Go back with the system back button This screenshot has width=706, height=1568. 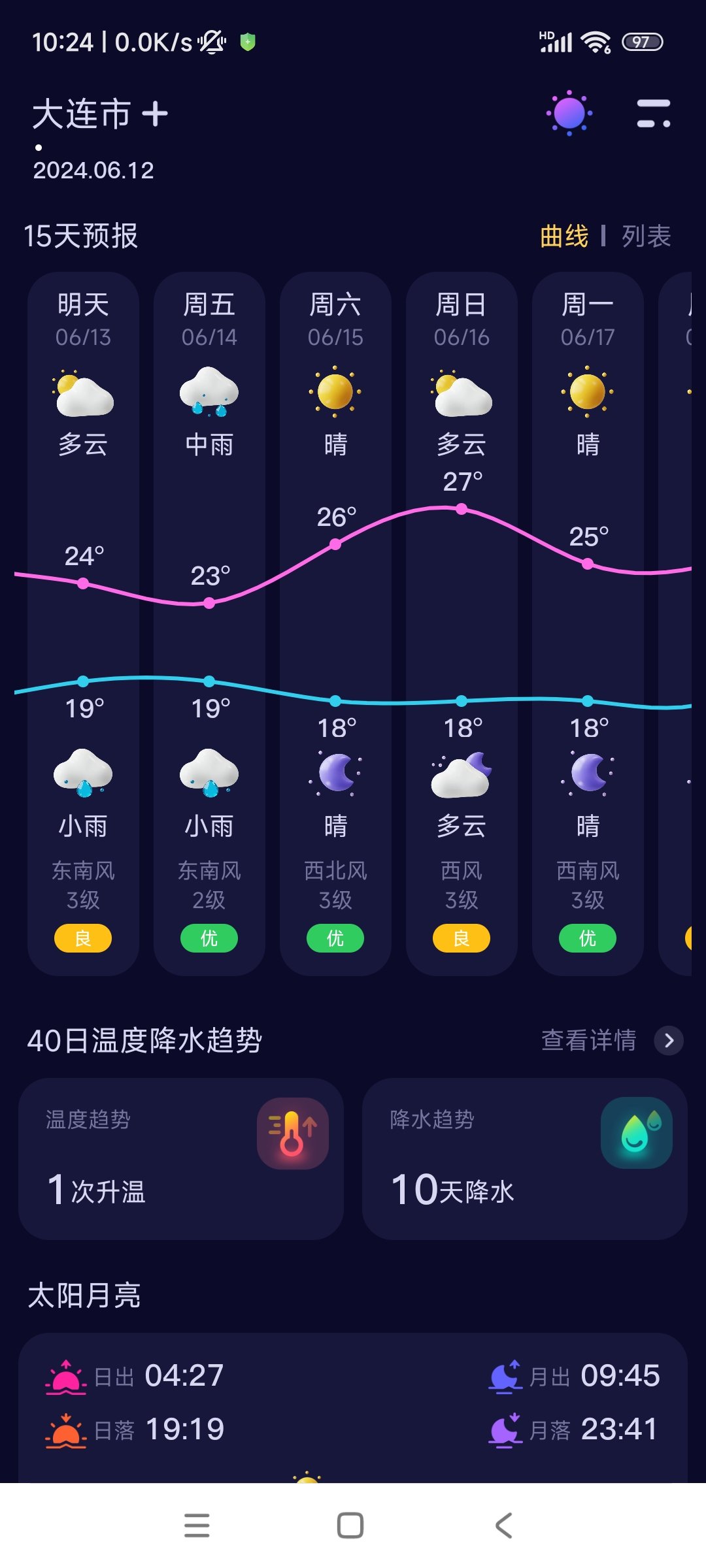(503, 1526)
